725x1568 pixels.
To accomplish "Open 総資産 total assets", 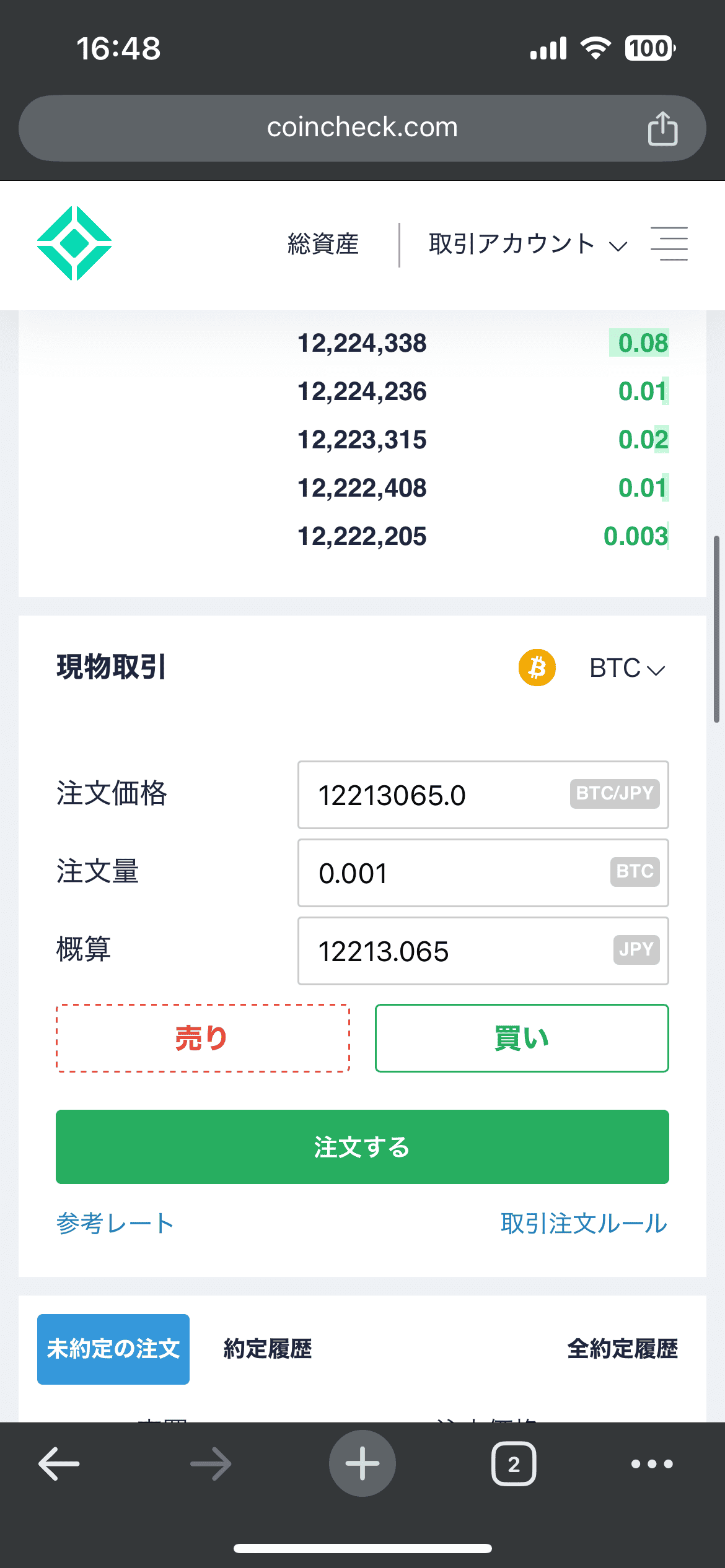I will tap(323, 244).
